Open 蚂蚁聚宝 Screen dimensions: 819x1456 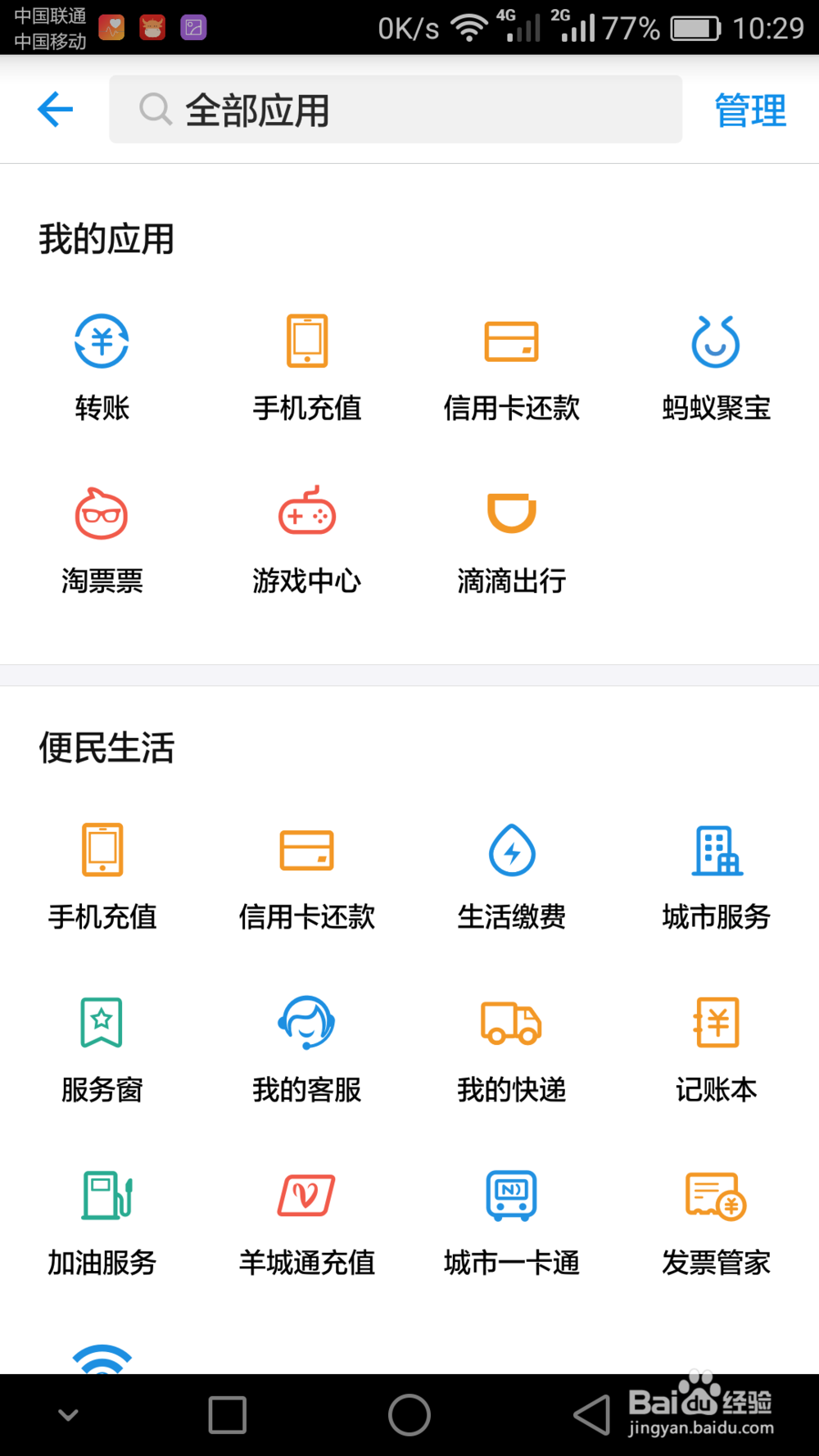[717, 368]
